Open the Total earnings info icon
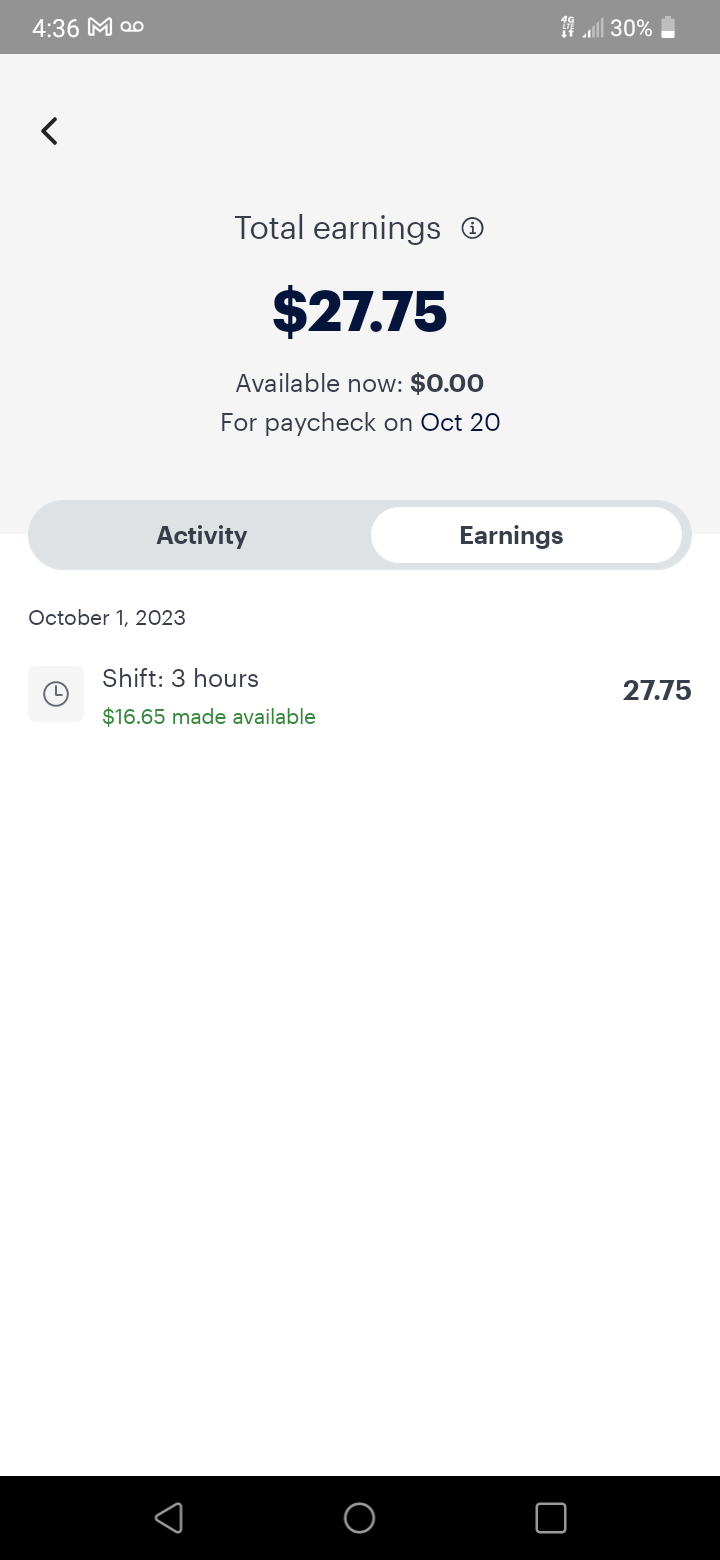The height and width of the screenshot is (1560, 720). tap(472, 228)
